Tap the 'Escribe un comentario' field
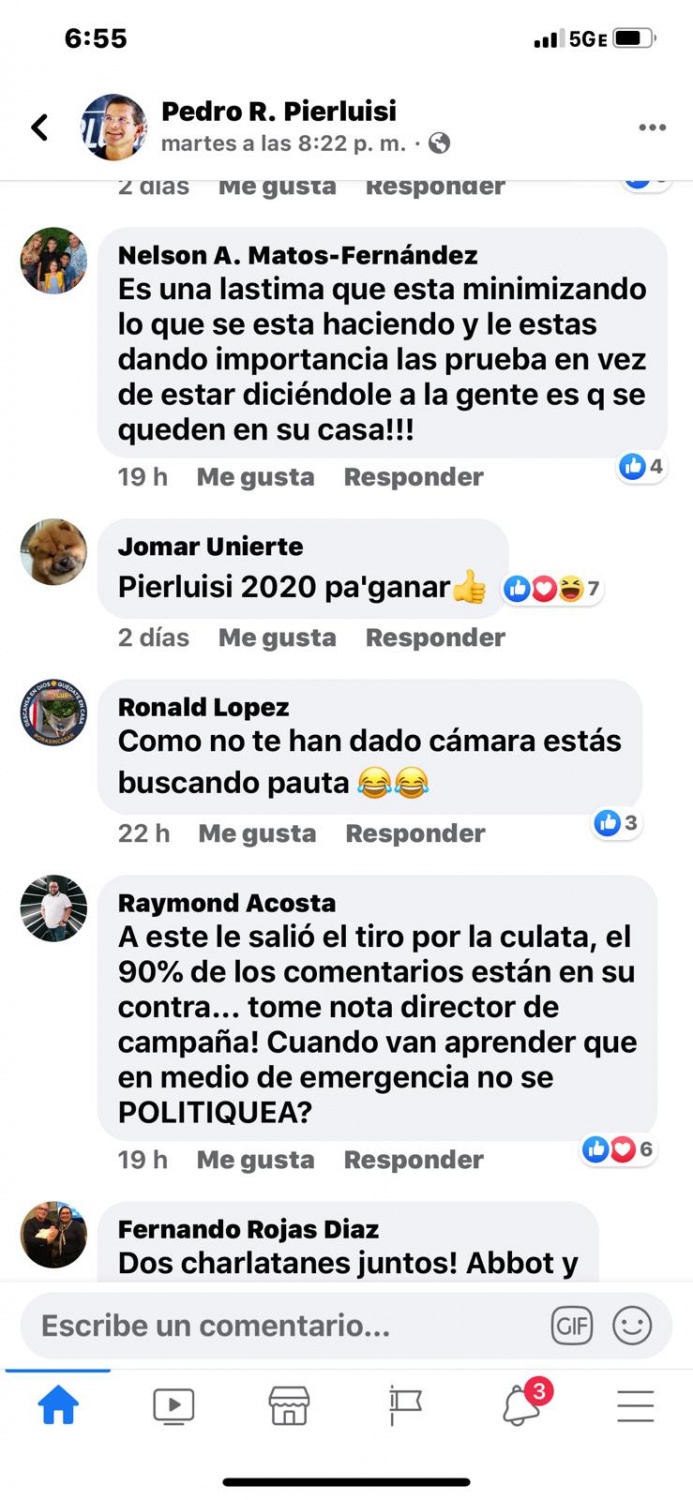Image resolution: width=693 pixels, height=1500 pixels. point(280,1326)
